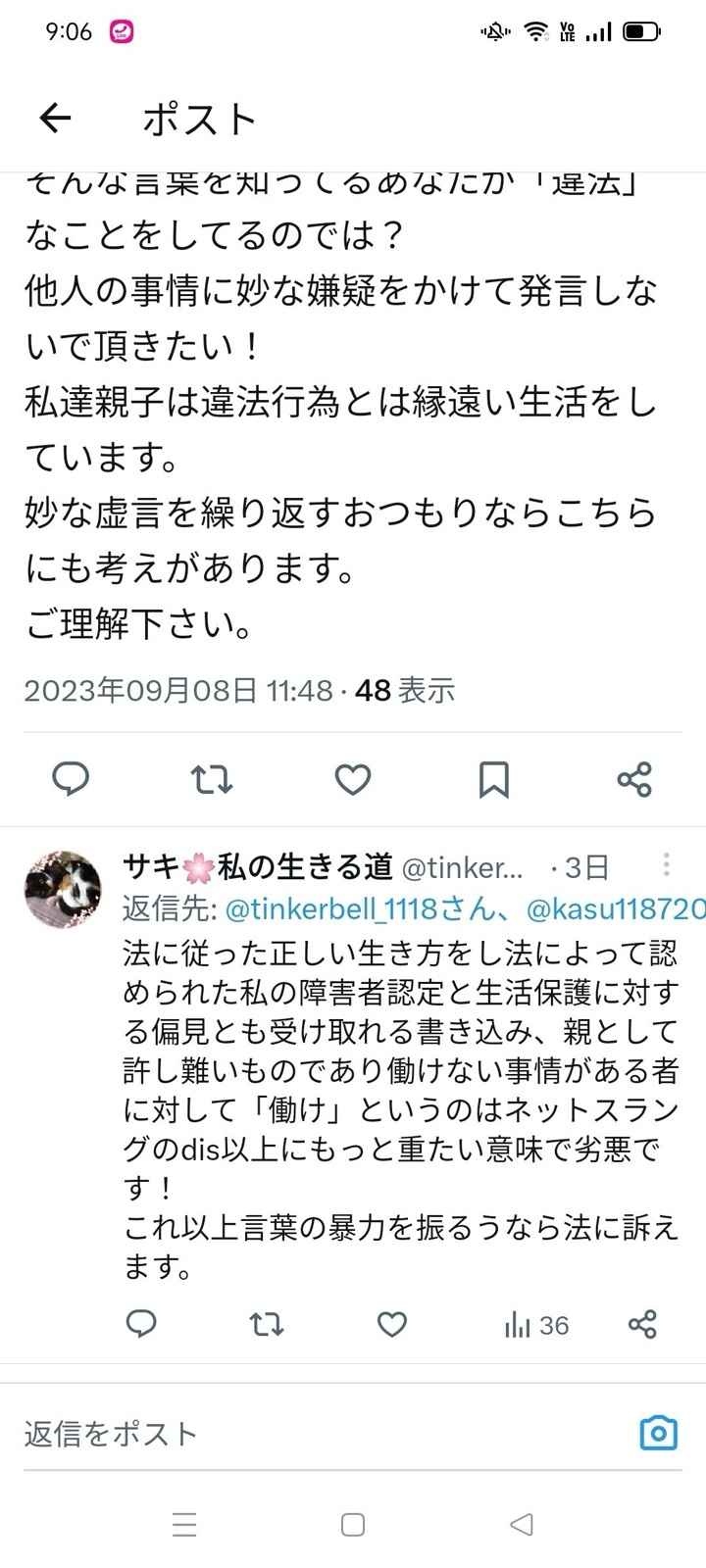Viewport: 706px width, 1568px height.
Task: Comment on サキ's reply
Action: (x=142, y=1325)
